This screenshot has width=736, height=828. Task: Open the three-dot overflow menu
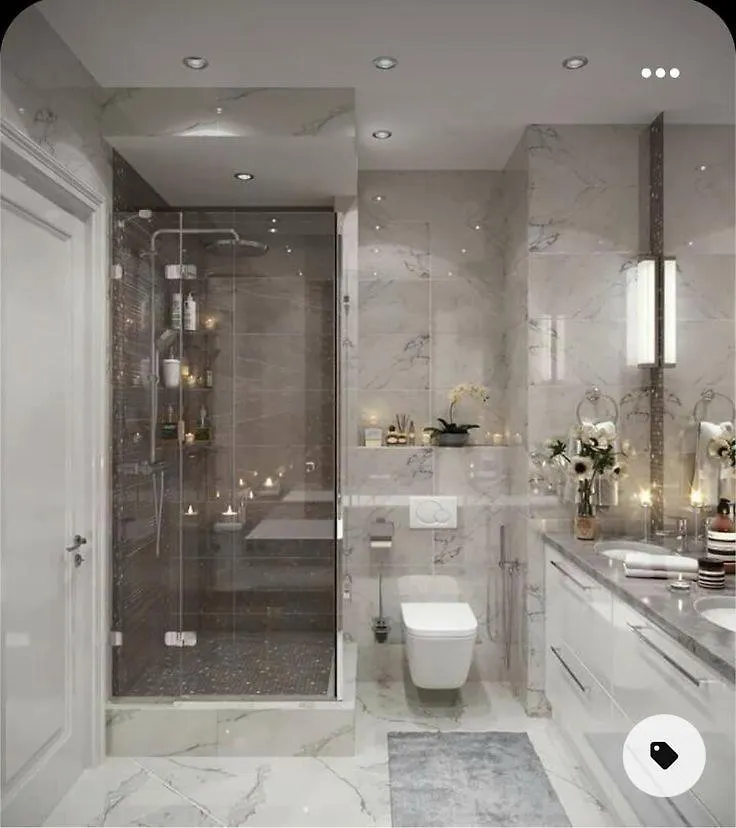(660, 73)
